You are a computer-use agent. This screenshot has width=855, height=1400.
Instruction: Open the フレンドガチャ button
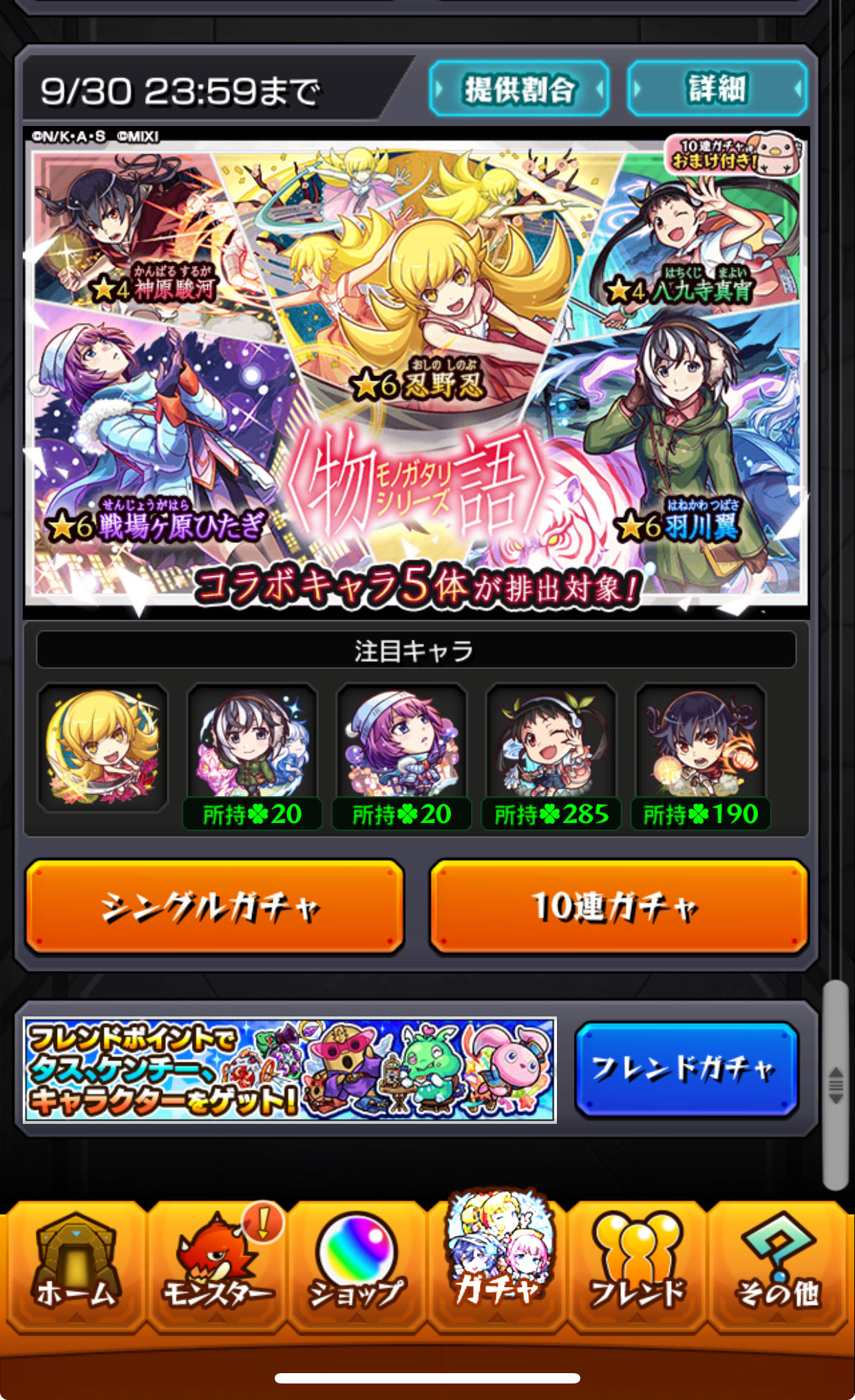pyautogui.click(x=686, y=1069)
